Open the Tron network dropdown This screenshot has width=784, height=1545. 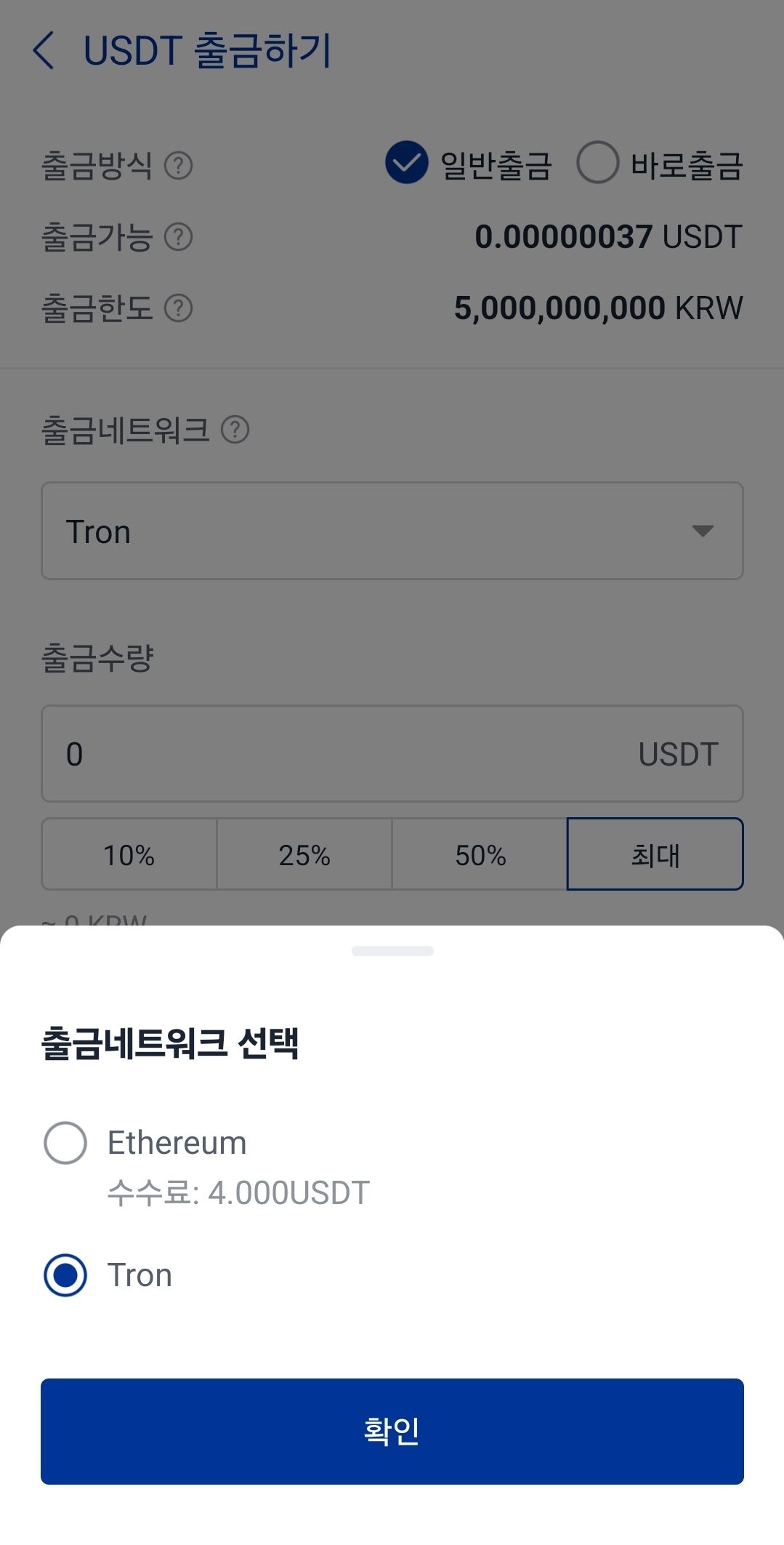(x=392, y=531)
